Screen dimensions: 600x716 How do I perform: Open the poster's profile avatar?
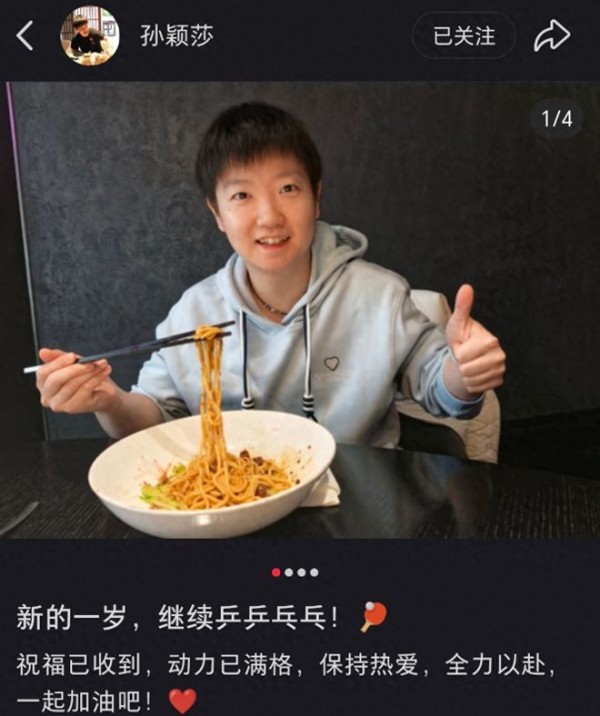pos(89,36)
